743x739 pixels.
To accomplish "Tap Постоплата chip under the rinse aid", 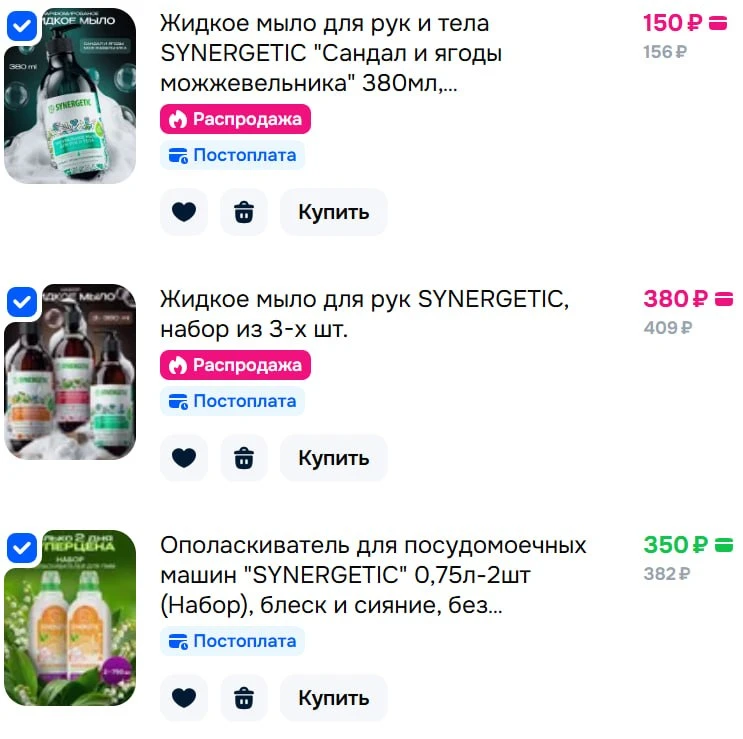I will 232,641.
